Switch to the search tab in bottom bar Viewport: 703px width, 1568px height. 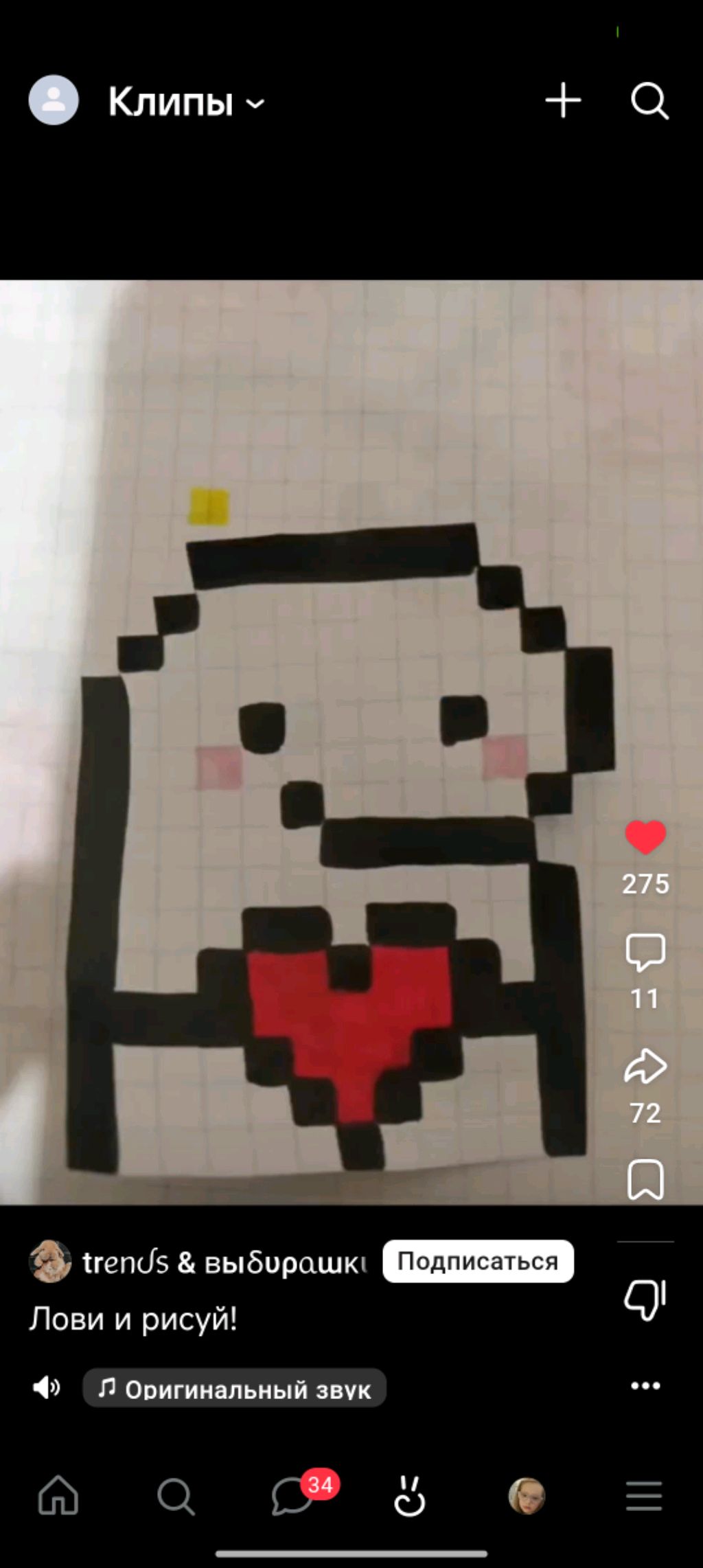coord(176,1496)
